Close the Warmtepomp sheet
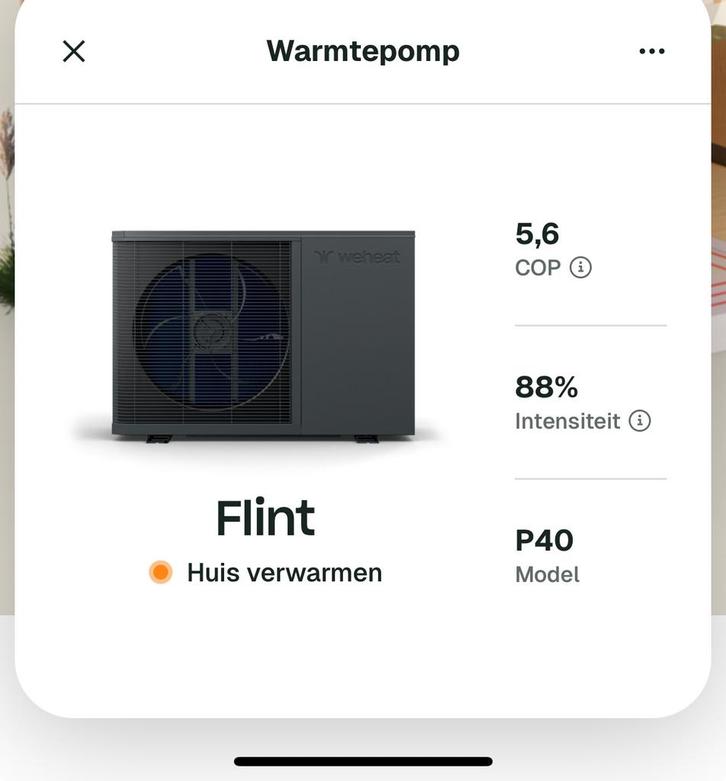The width and height of the screenshot is (726, 781). click(74, 51)
